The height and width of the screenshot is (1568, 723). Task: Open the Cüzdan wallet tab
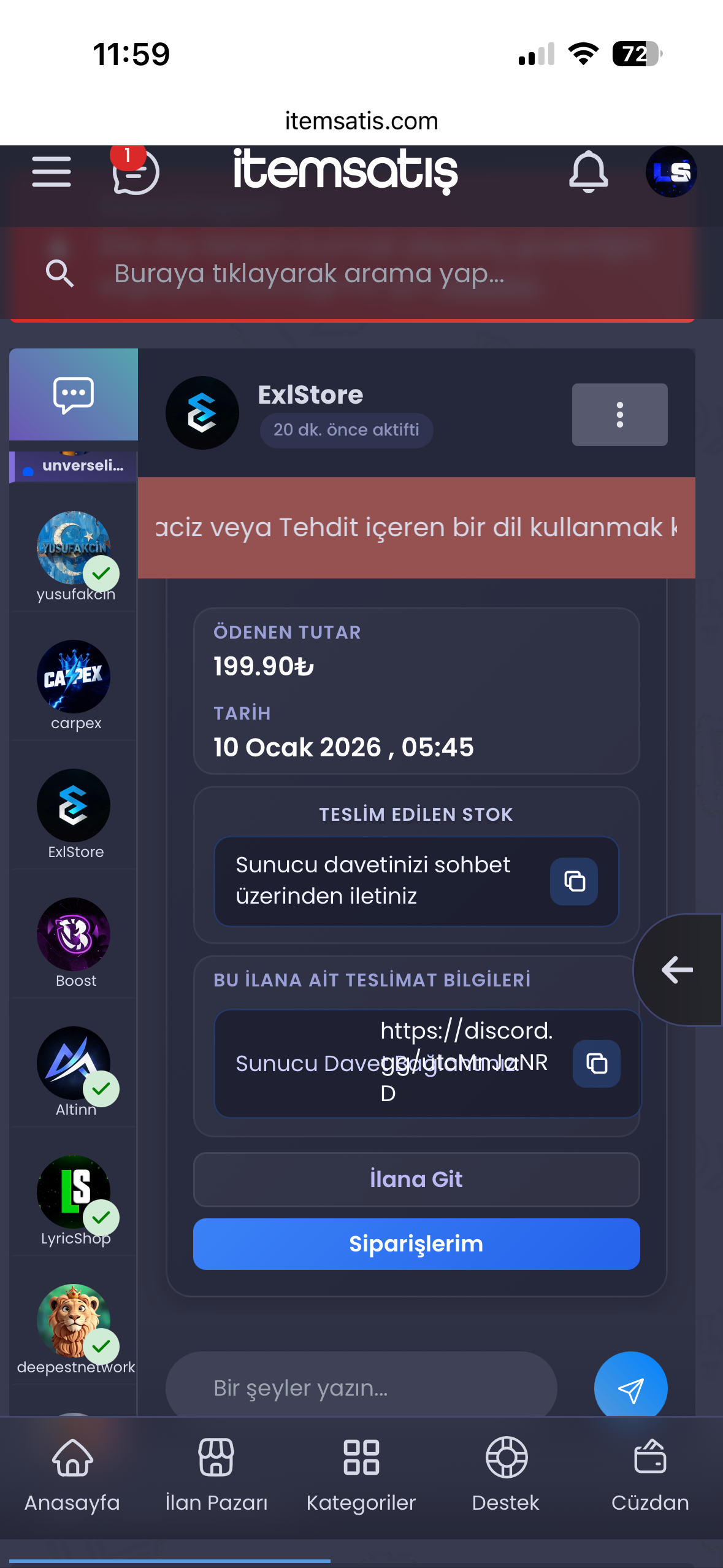[x=650, y=1475]
